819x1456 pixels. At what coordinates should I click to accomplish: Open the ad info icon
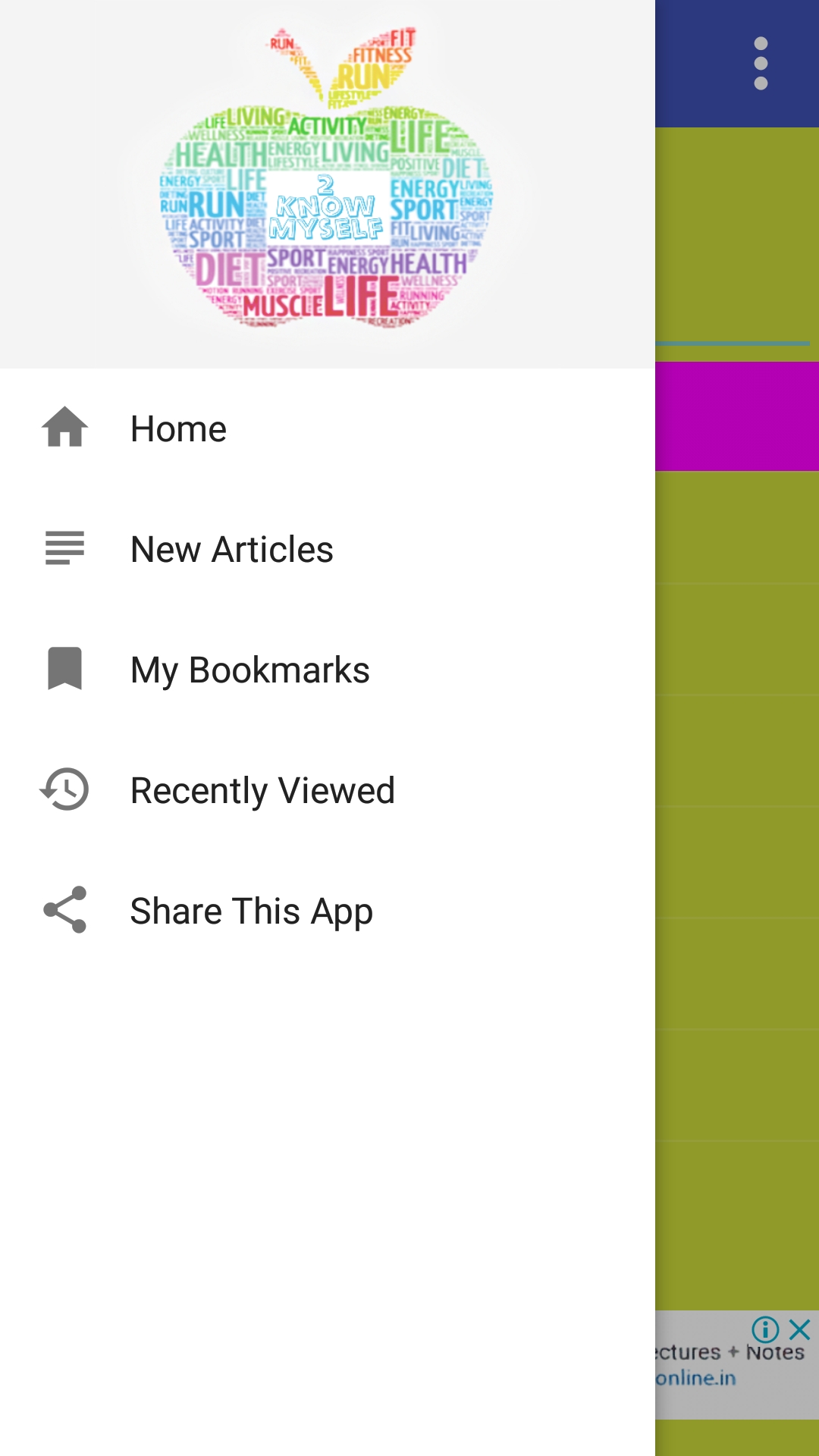pyautogui.click(x=765, y=1329)
